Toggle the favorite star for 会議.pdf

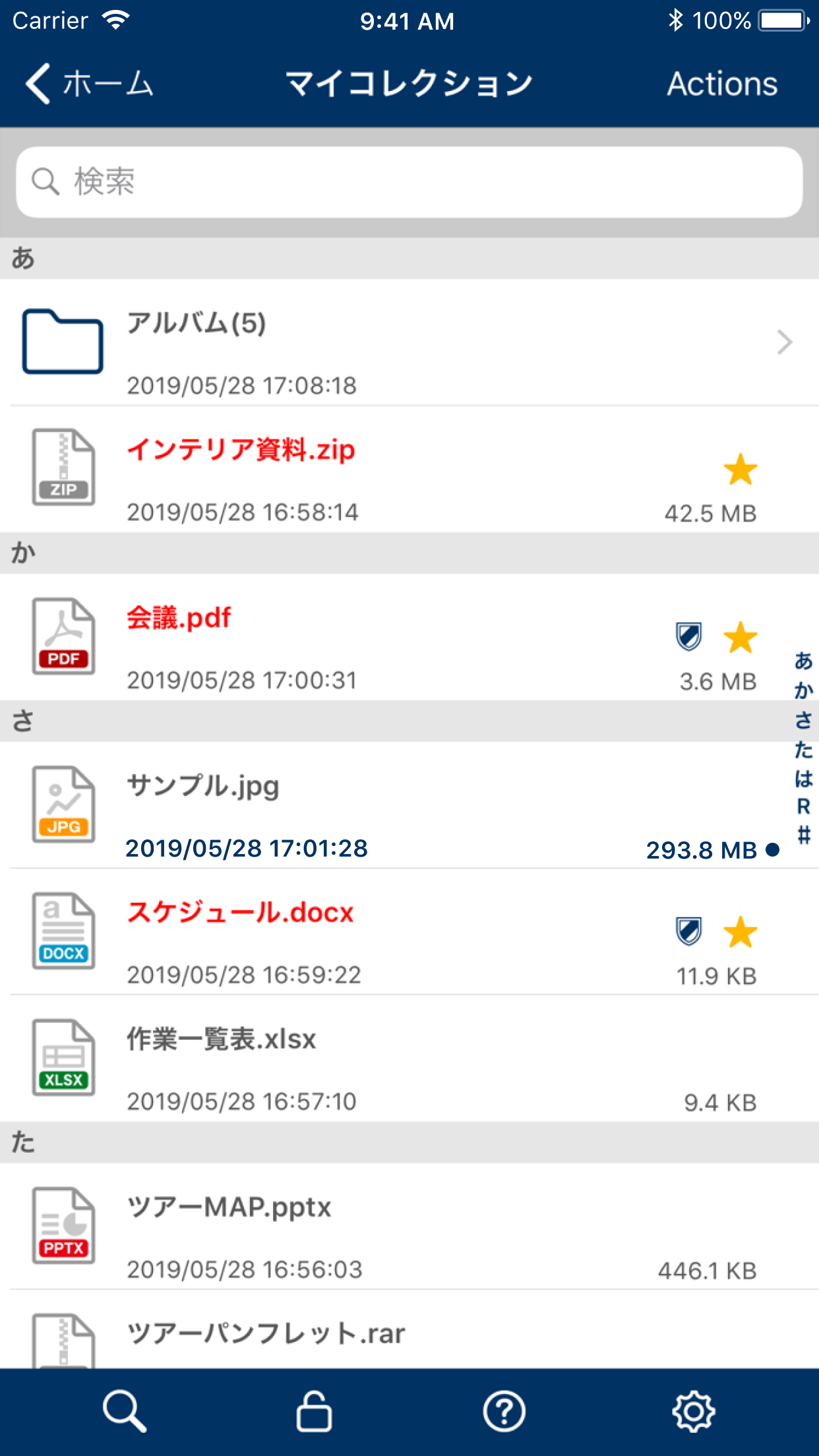[x=741, y=637]
